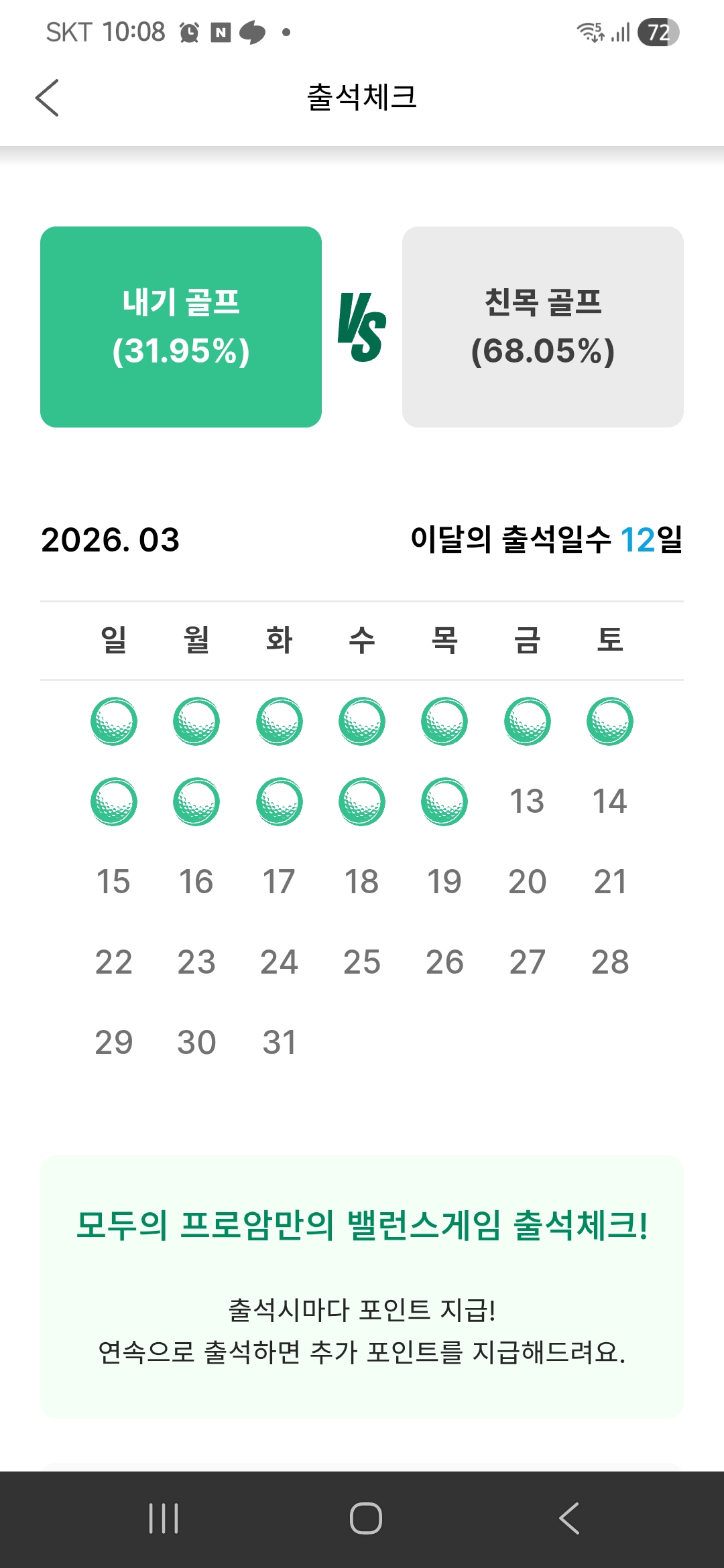Tap the system home button
Viewport: 724px width, 1568px height.
coord(365,1518)
